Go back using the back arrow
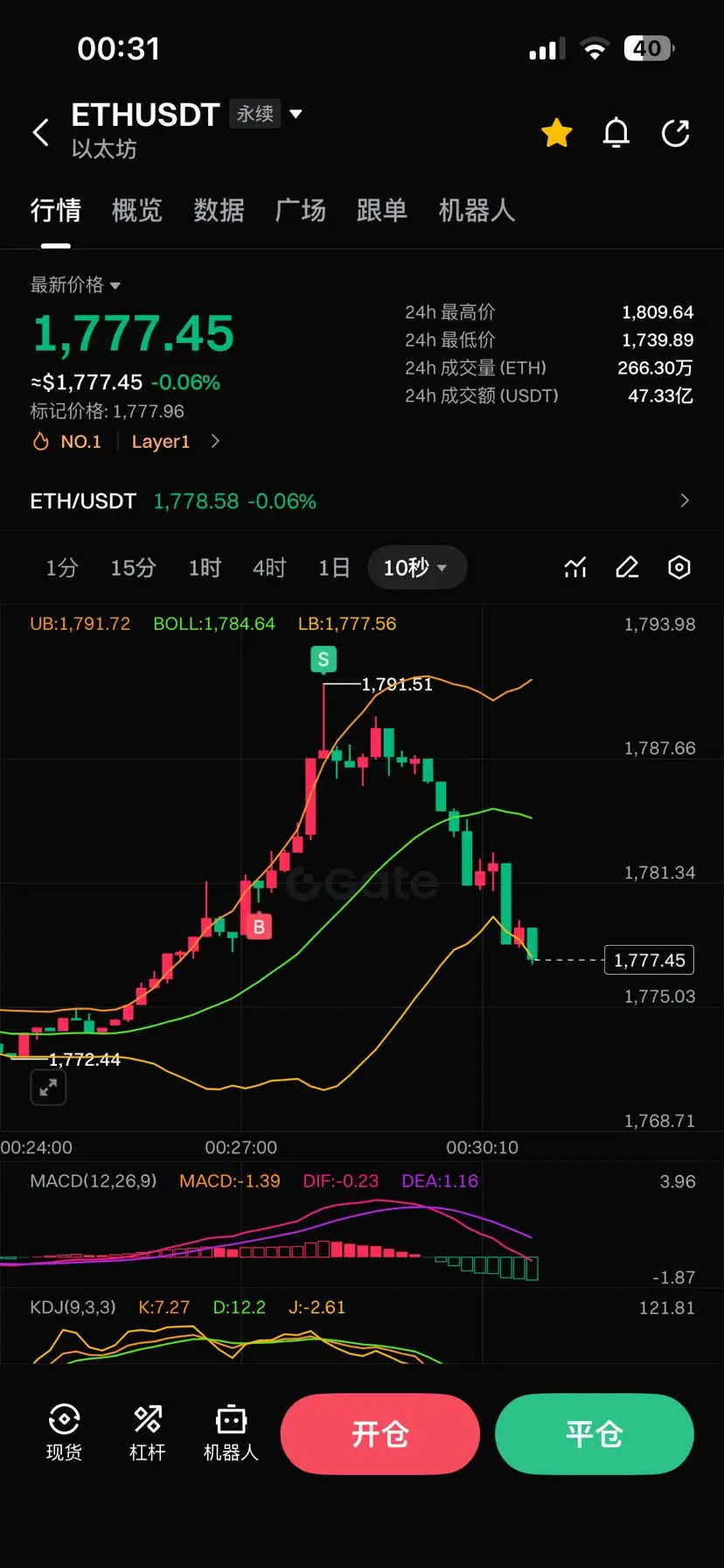The width and height of the screenshot is (724, 1568). [40, 133]
